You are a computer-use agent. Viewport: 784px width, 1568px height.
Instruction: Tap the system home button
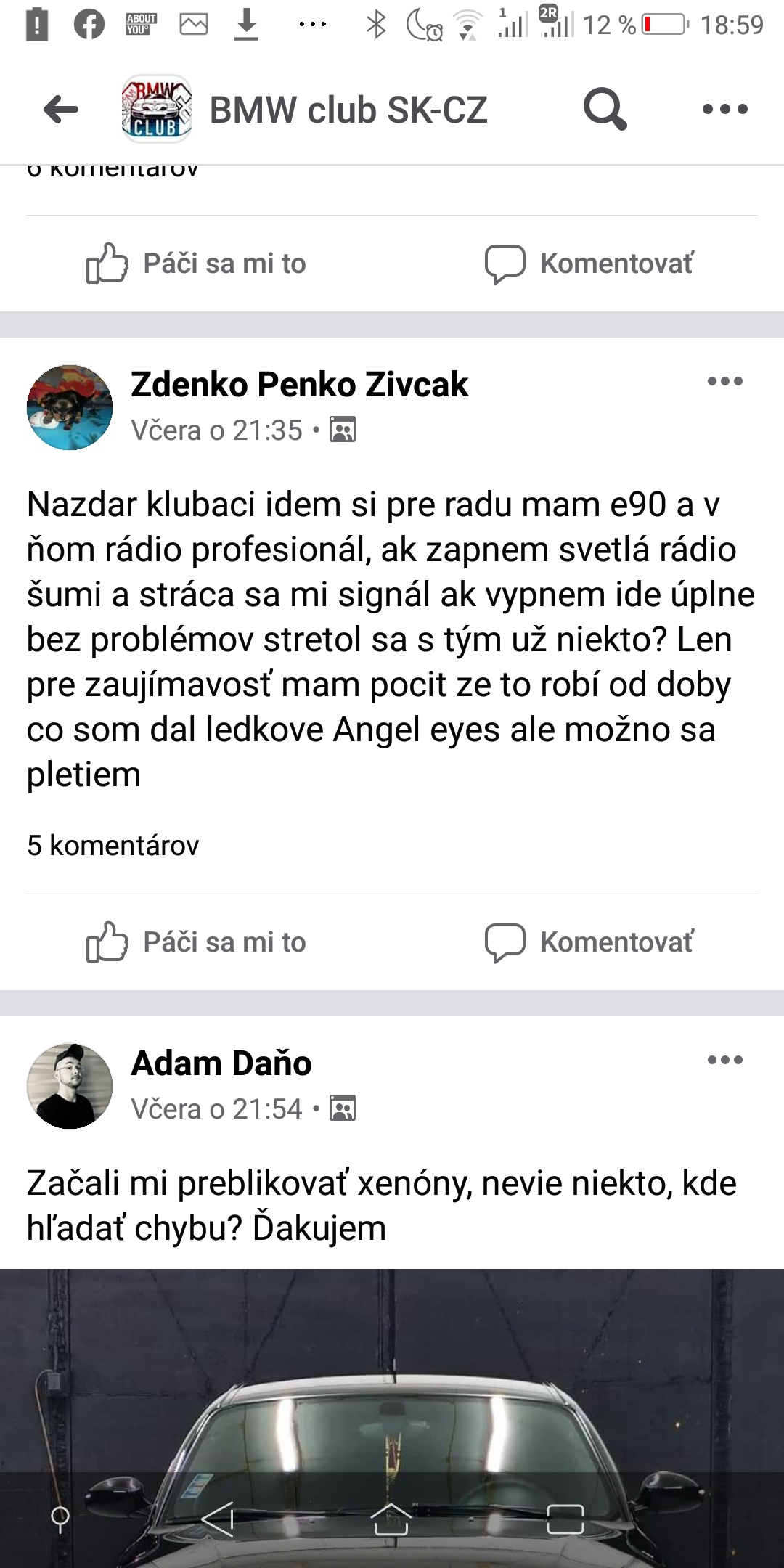[x=391, y=1519]
